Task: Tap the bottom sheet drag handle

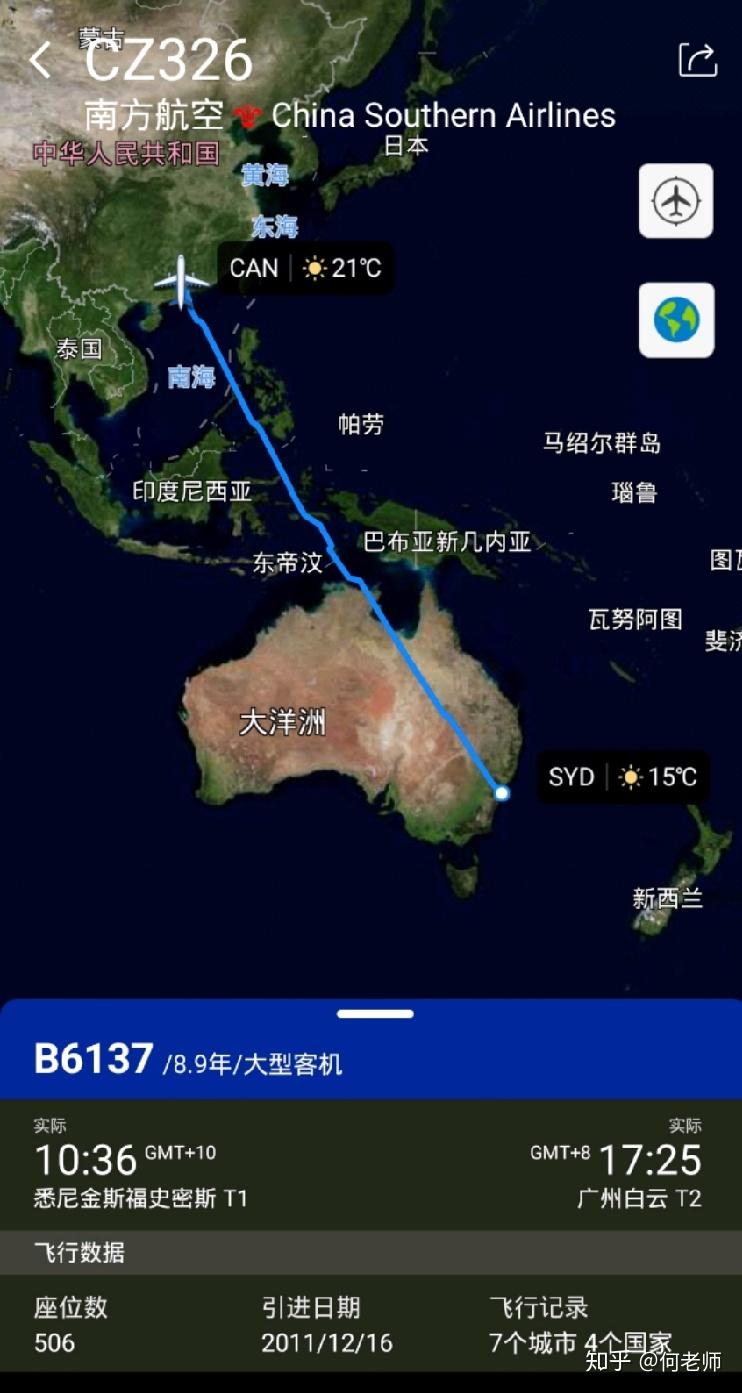Action: pos(375,1014)
